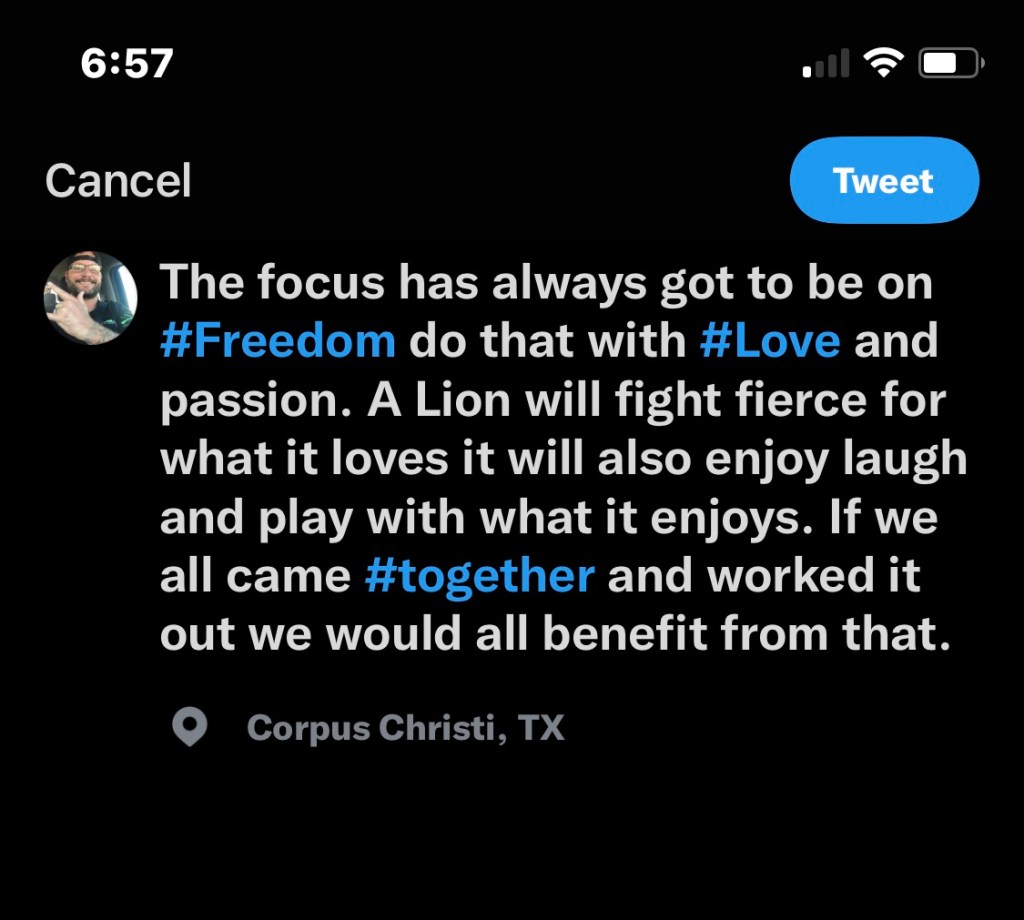Post the tweet with the Tweet button

tap(883, 180)
